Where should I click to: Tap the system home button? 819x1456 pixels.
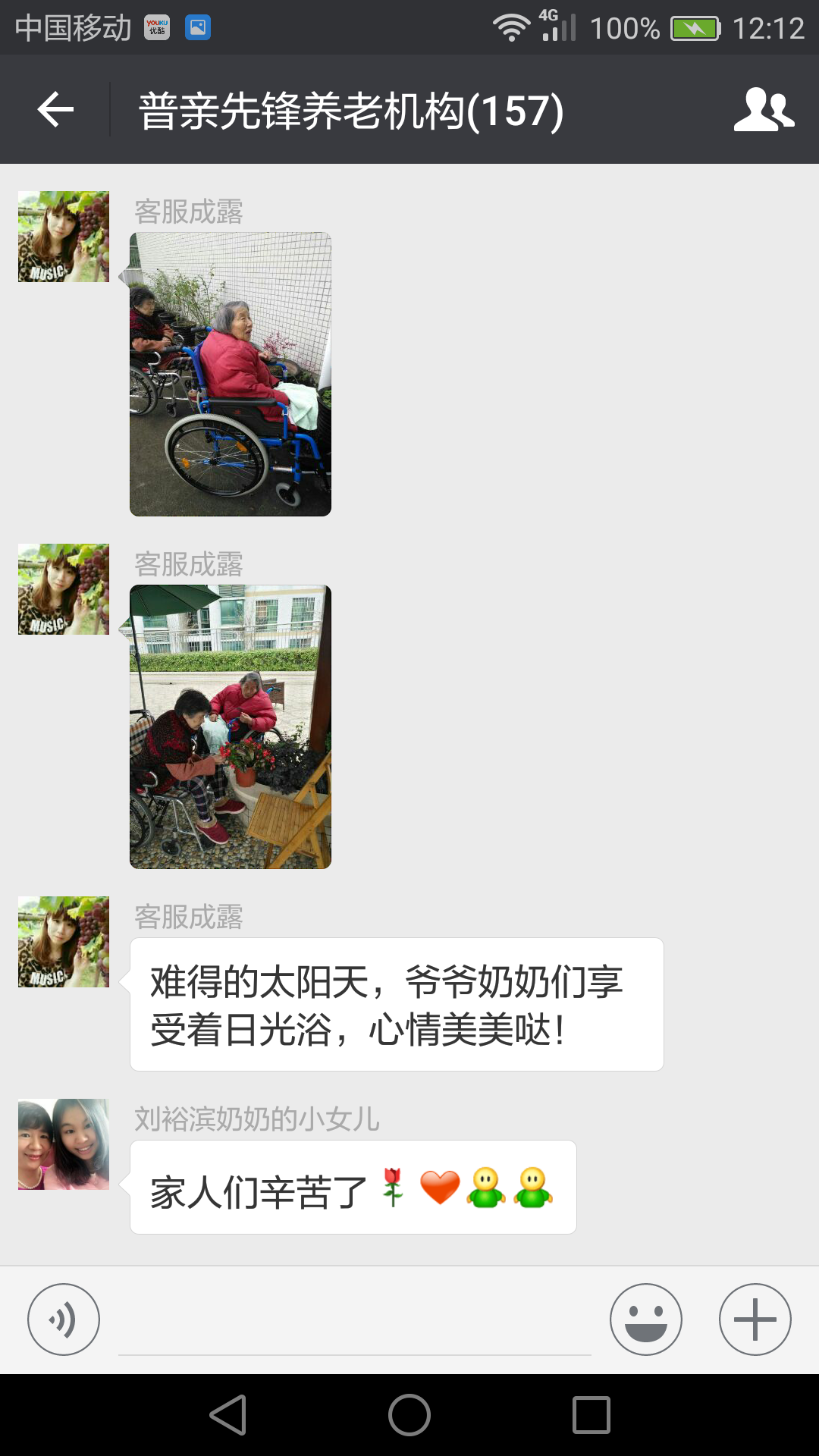coord(409,1415)
